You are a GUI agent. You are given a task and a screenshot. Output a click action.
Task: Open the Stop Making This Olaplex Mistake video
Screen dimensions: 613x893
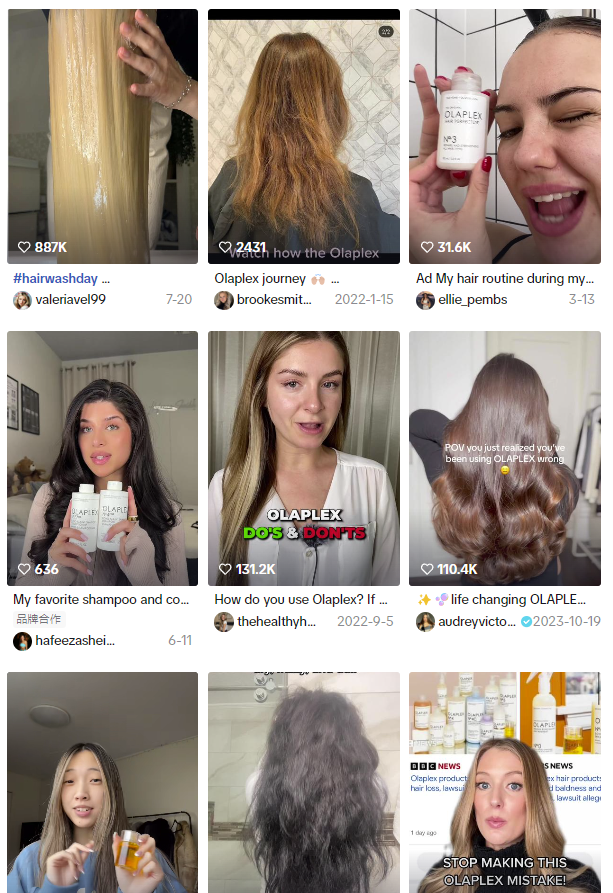click(x=504, y=782)
